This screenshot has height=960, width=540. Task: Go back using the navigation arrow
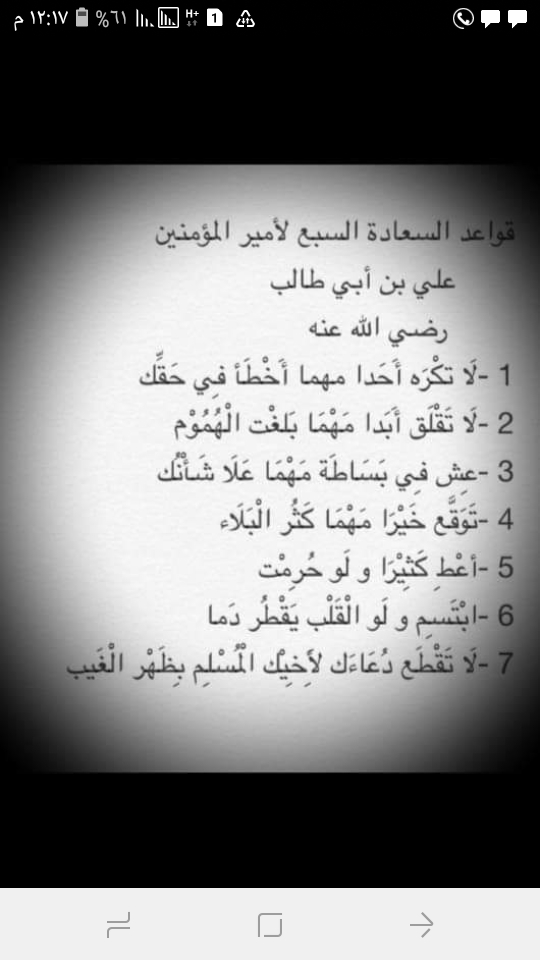pyautogui.click(x=421, y=924)
